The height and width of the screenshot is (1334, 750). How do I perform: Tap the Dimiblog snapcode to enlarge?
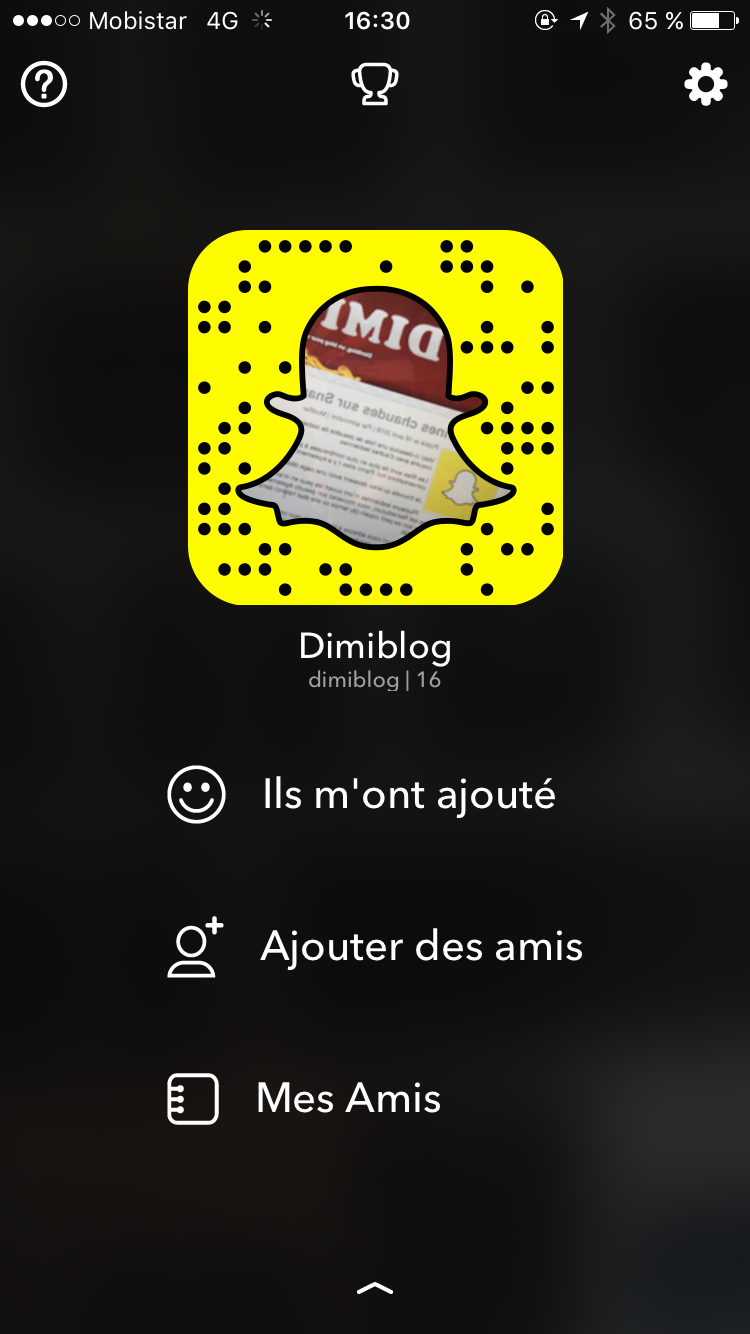point(375,417)
